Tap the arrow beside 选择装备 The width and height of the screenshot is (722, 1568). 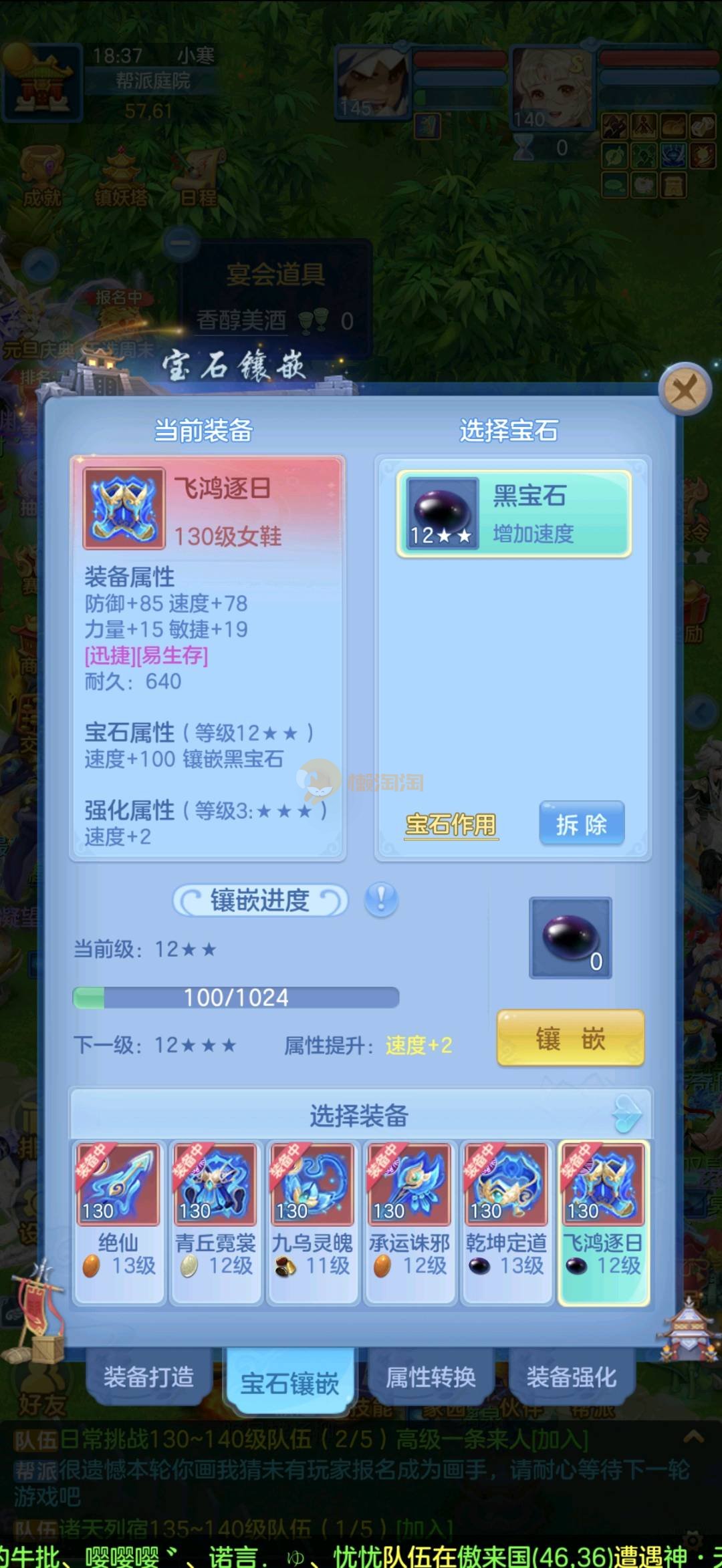pyautogui.click(x=627, y=1114)
